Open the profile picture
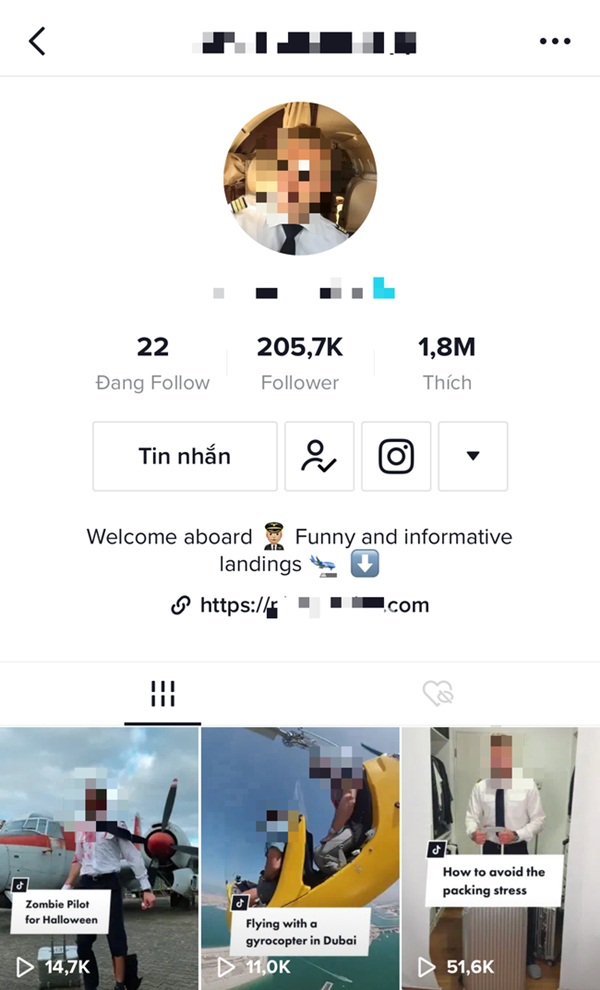The image size is (600, 990). click(x=300, y=178)
